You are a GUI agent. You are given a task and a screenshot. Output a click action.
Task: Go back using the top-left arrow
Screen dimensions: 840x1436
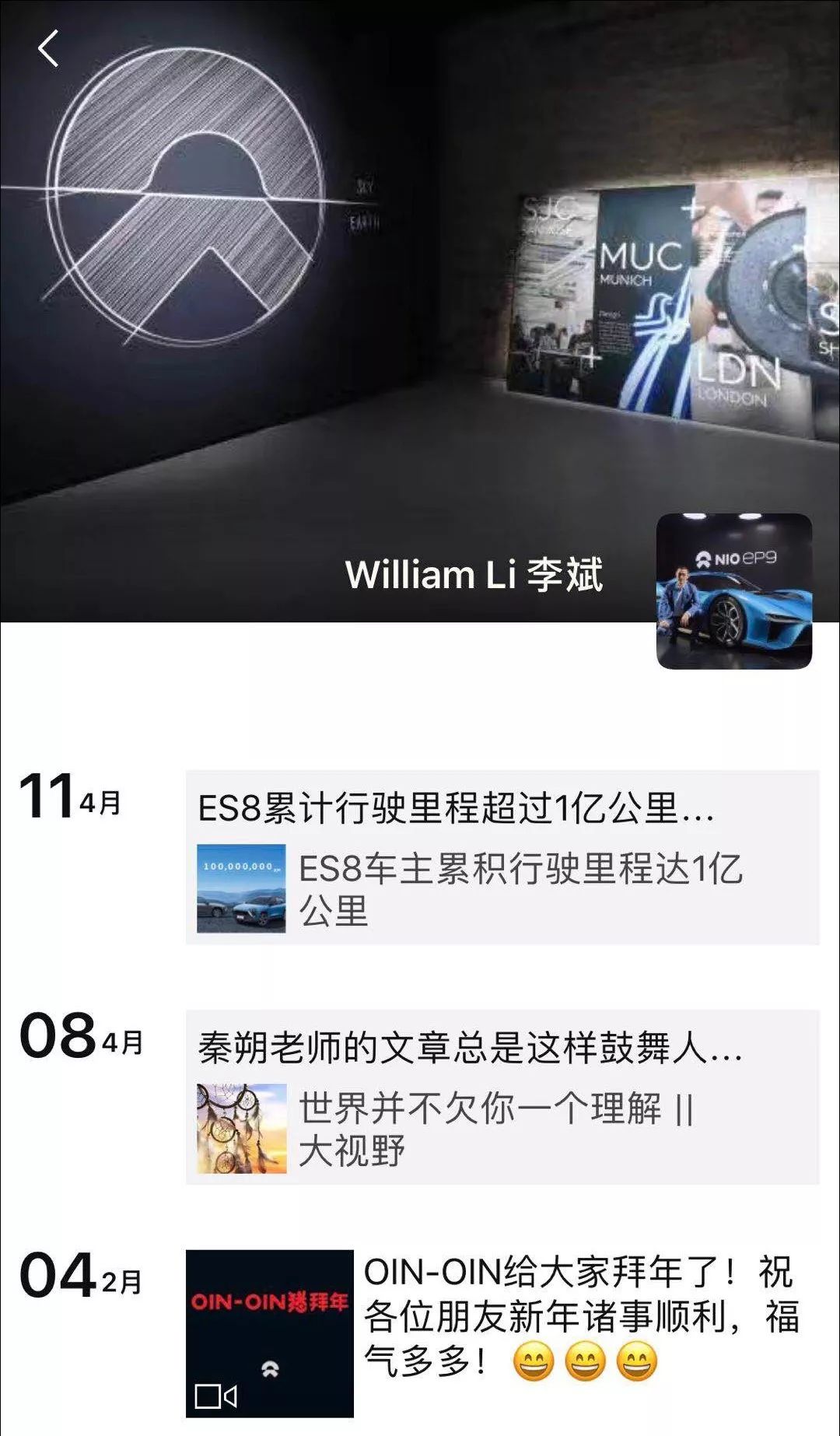pyautogui.click(x=48, y=48)
